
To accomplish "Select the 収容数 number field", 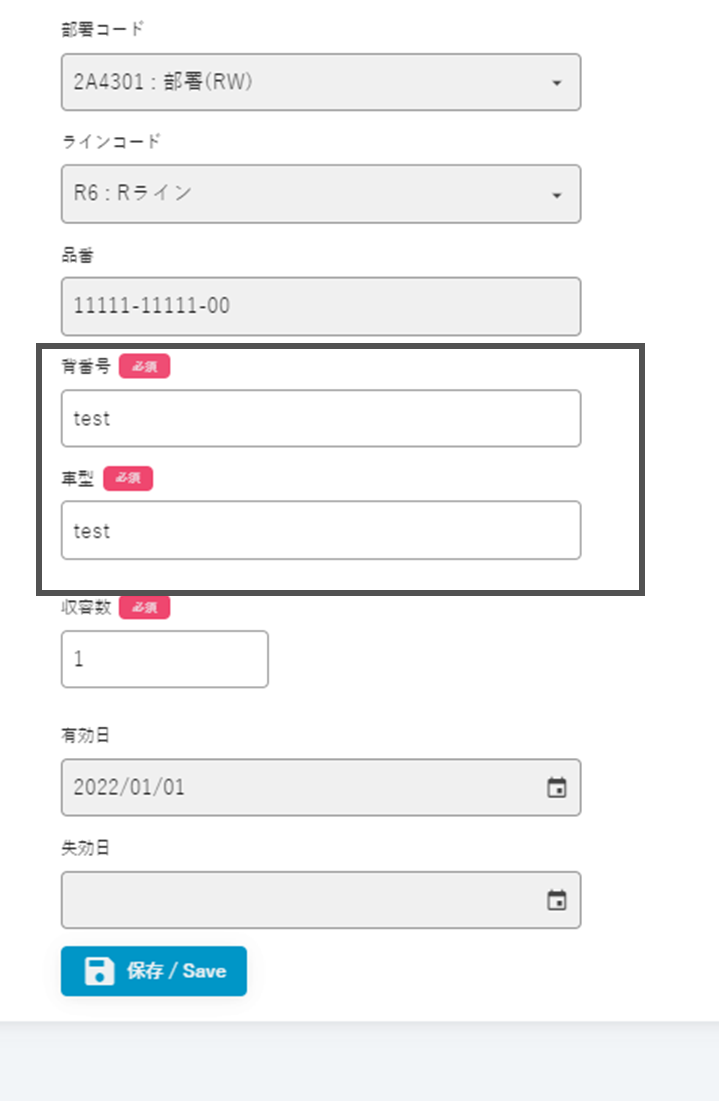I will (164, 659).
